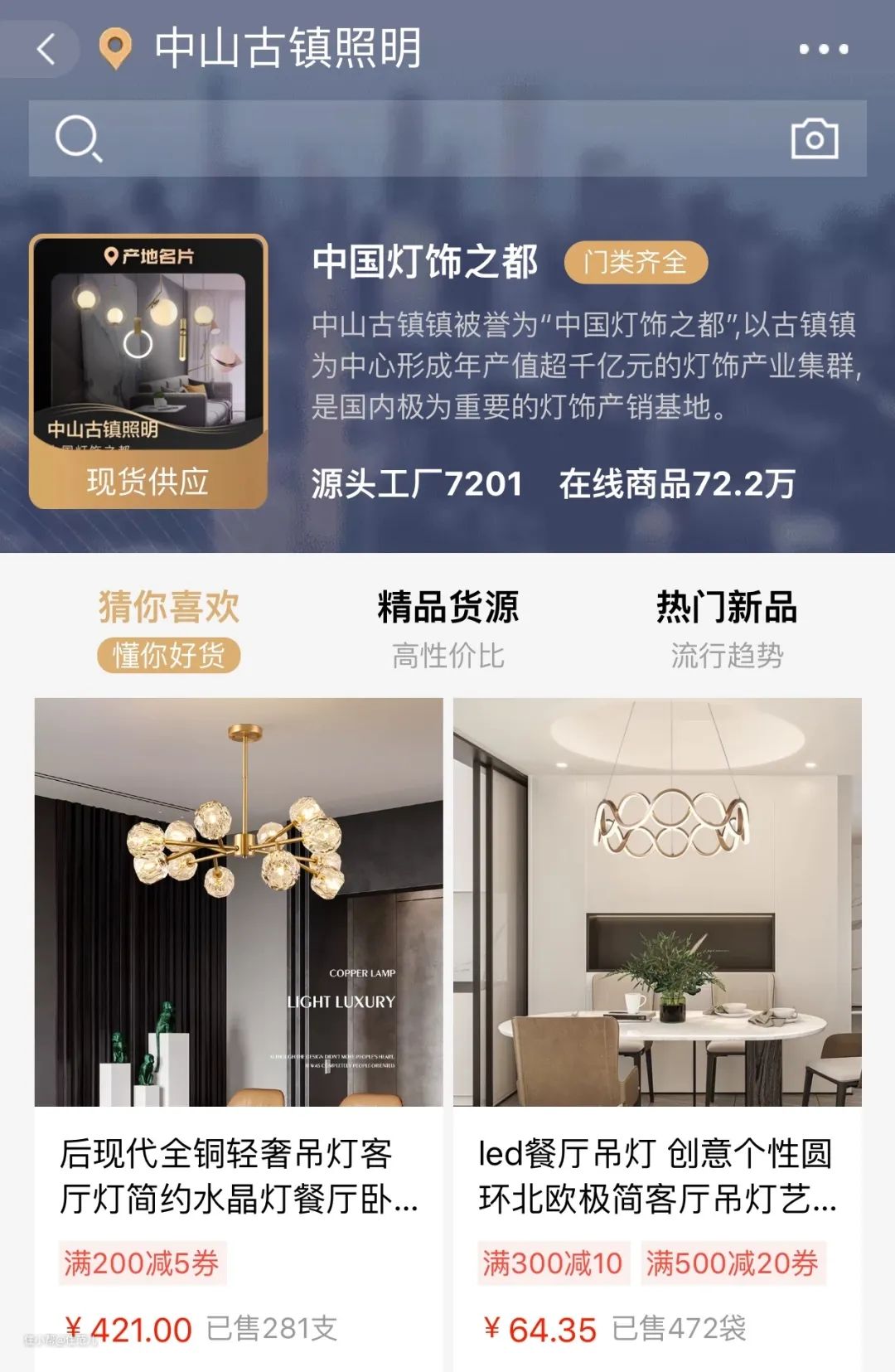This screenshot has width=895, height=1372.
Task: Open camera image search
Action: [x=814, y=138]
